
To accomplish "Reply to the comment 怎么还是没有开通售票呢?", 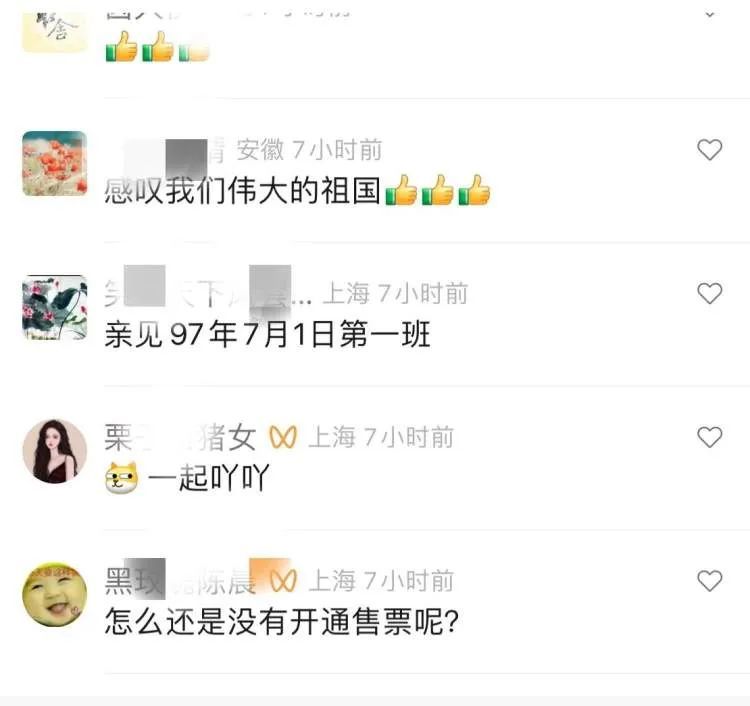I will coord(281,623).
